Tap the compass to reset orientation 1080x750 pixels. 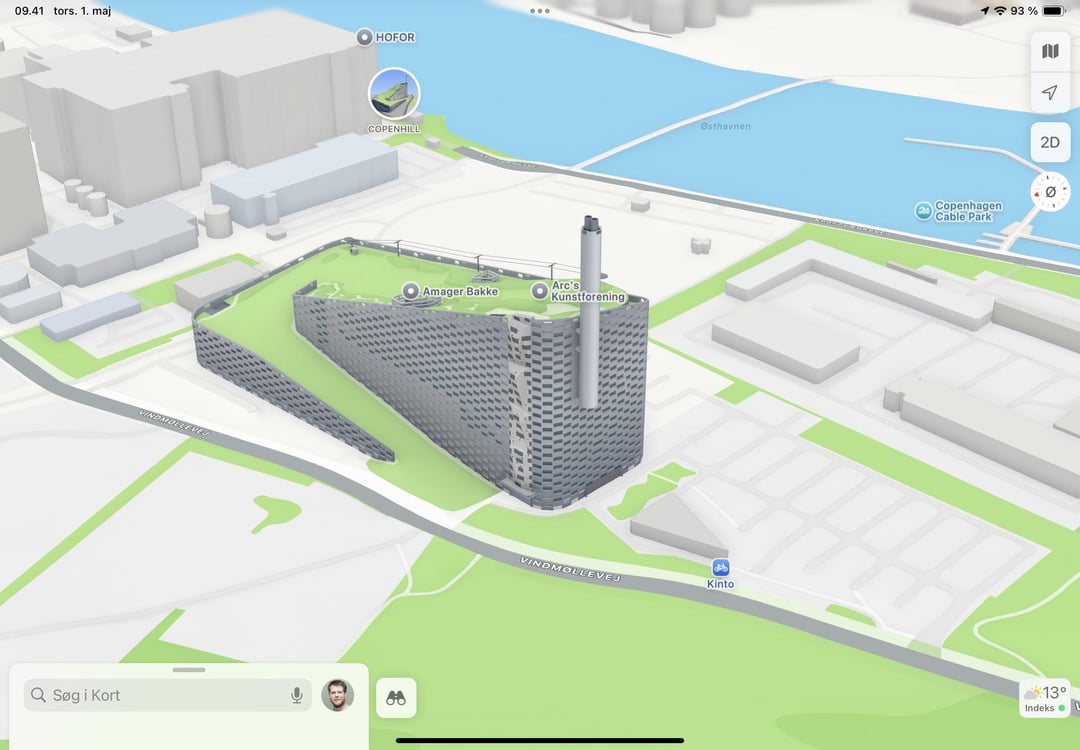[x=1050, y=192]
